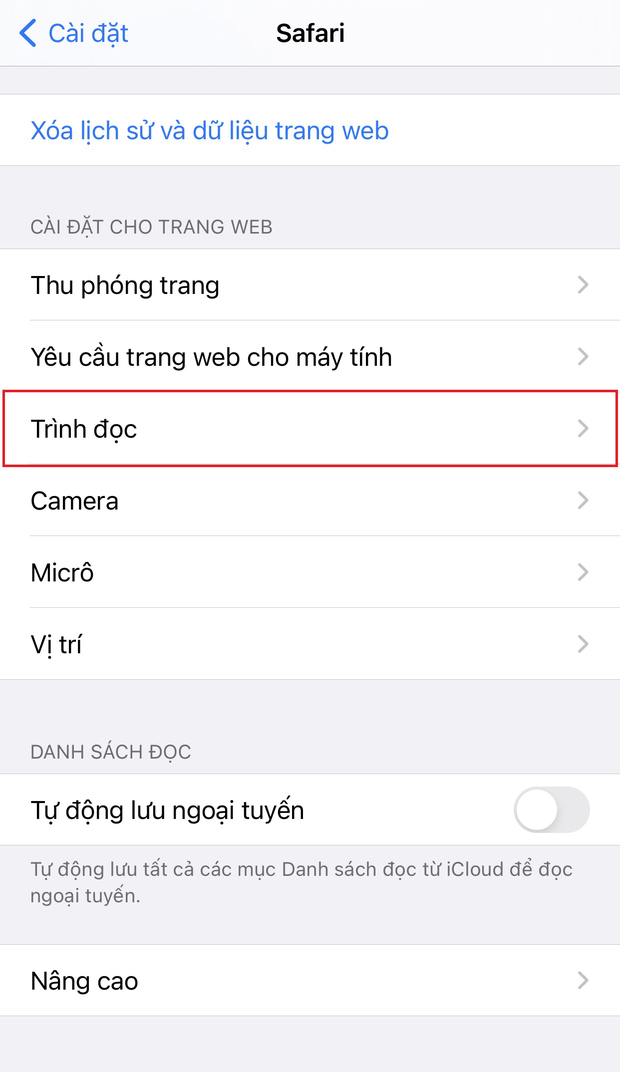Viewport: 620px width, 1072px height.
Task: Open the Trình đọc settings
Action: coord(310,429)
